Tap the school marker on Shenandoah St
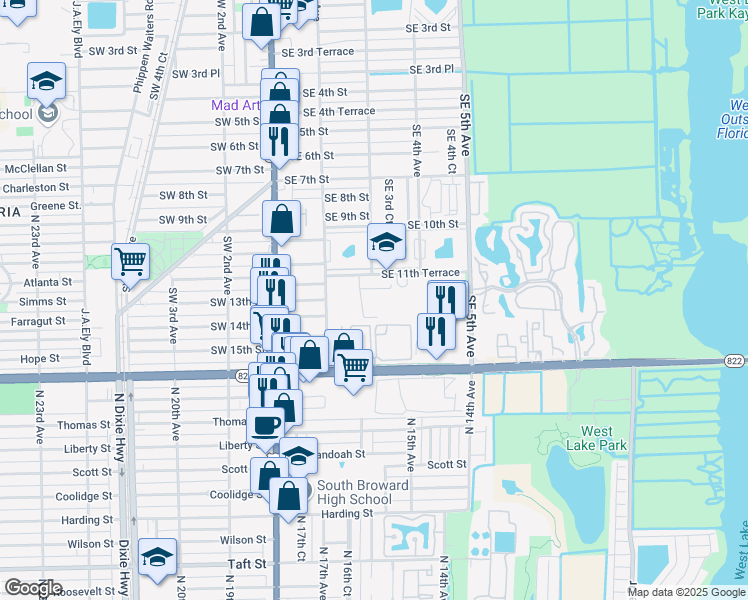 click(298, 455)
